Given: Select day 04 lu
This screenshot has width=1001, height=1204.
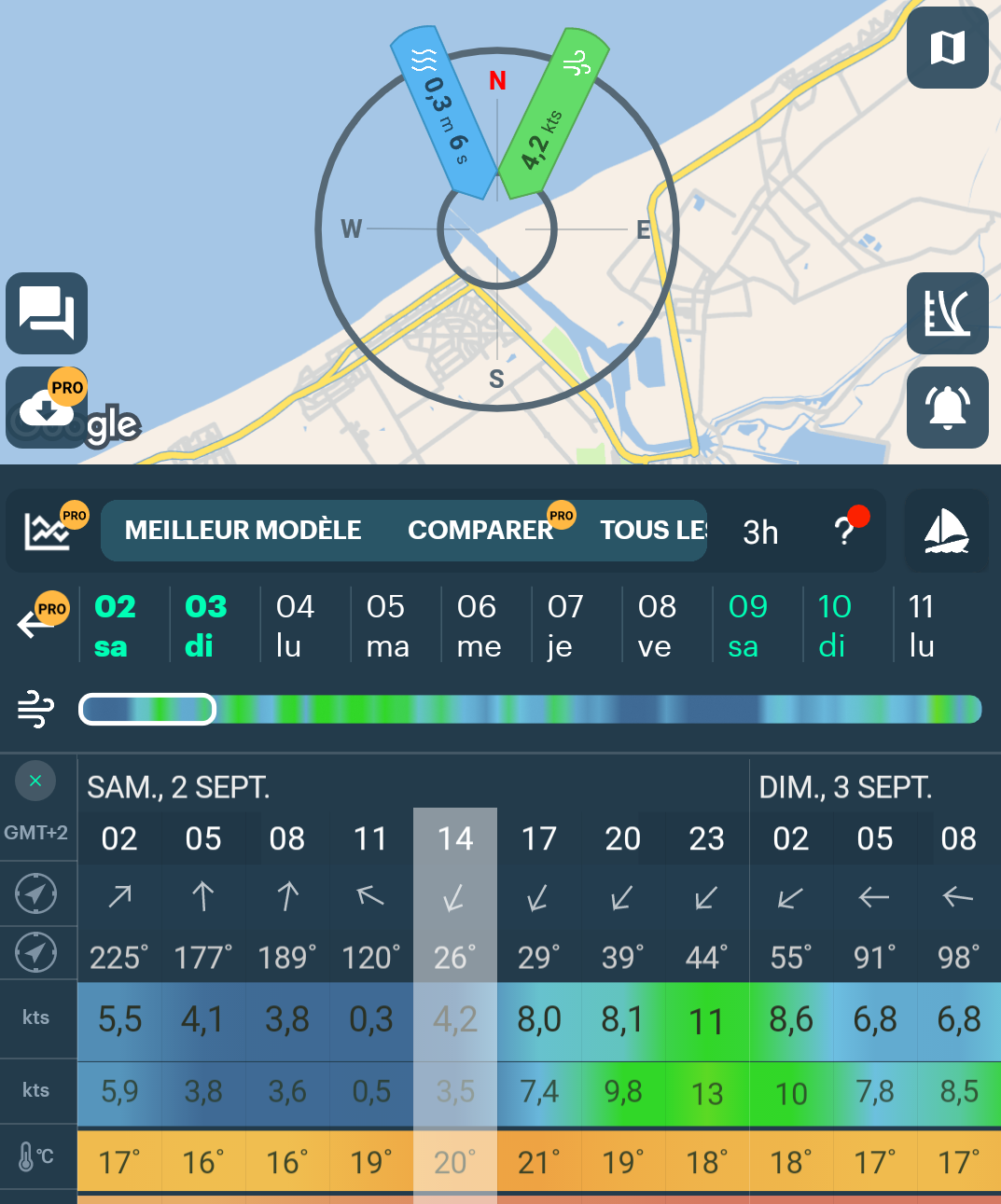Looking at the screenshot, I should pyautogui.click(x=295, y=625).
